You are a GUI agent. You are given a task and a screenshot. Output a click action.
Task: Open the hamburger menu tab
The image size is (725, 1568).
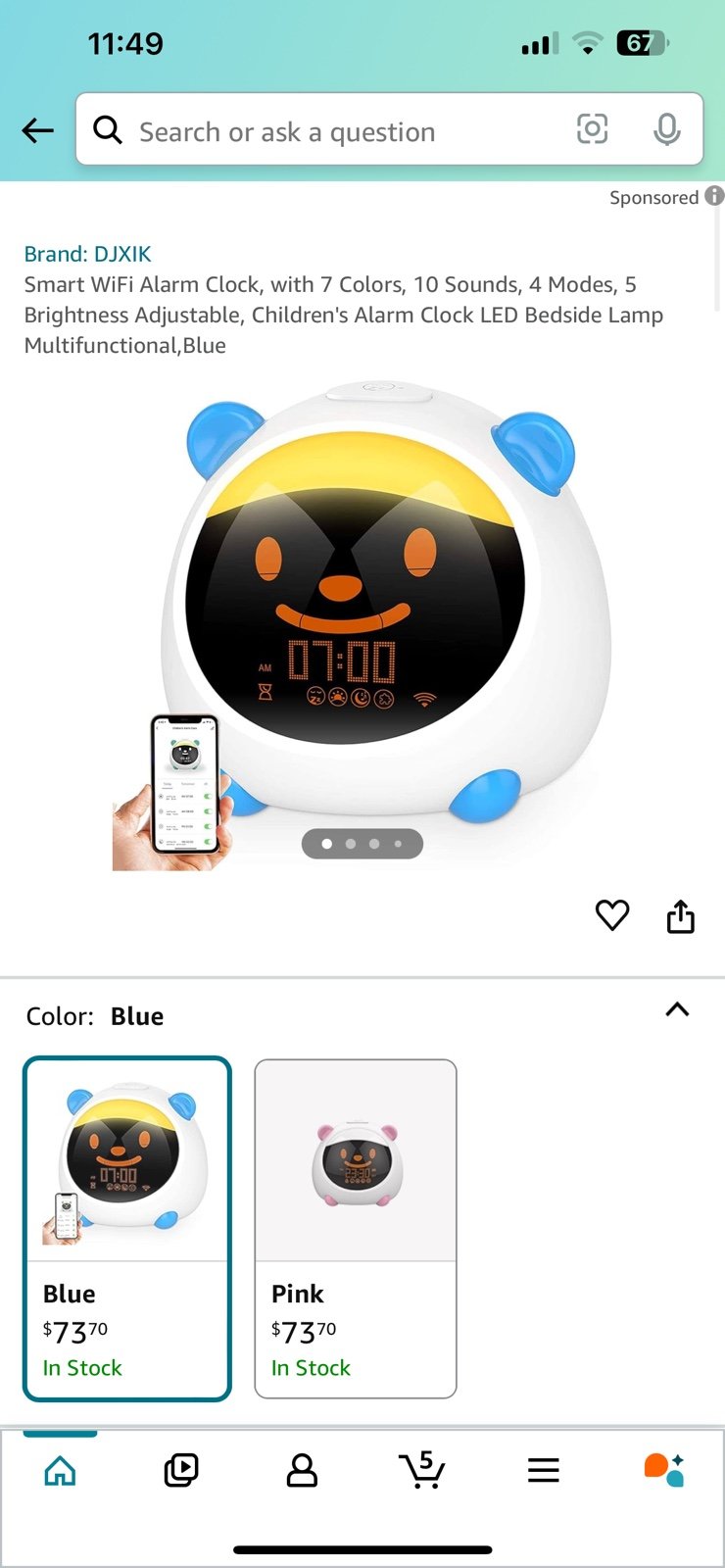(543, 1470)
